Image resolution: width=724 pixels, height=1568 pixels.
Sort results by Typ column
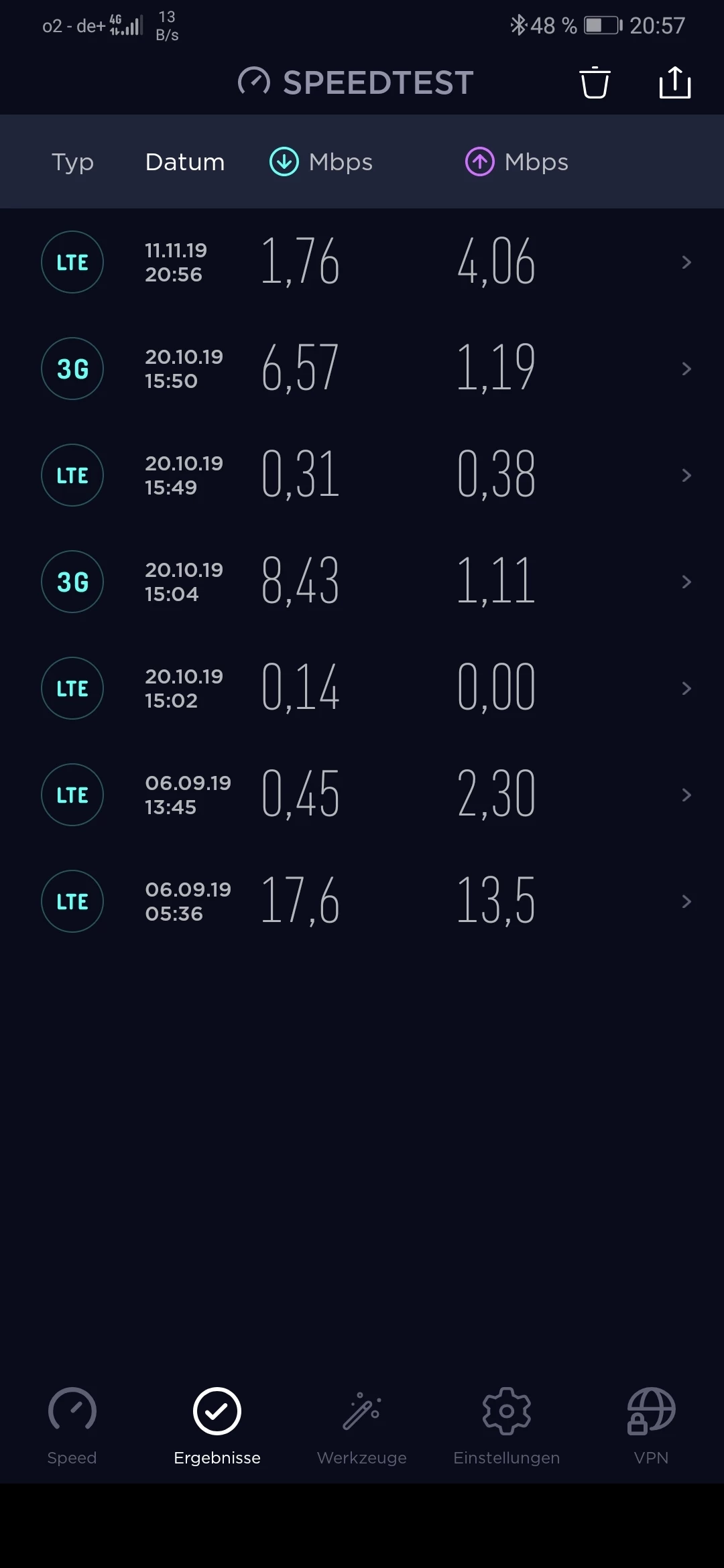(x=72, y=162)
